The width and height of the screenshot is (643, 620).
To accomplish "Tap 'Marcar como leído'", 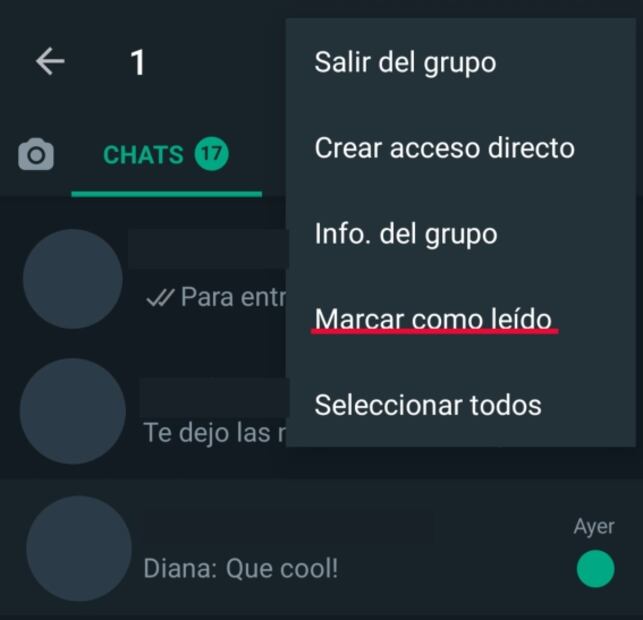I will [x=433, y=319].
